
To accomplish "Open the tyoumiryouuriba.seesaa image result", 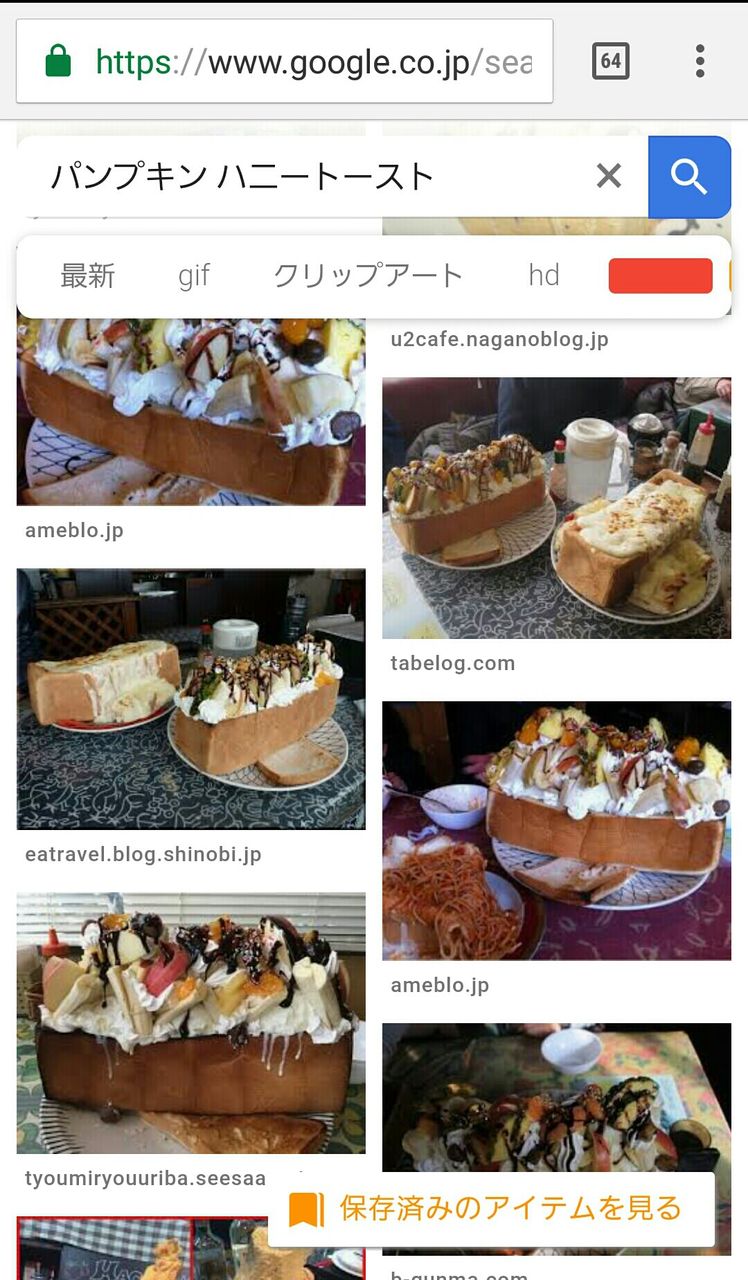I will (x=191, y=1023).
